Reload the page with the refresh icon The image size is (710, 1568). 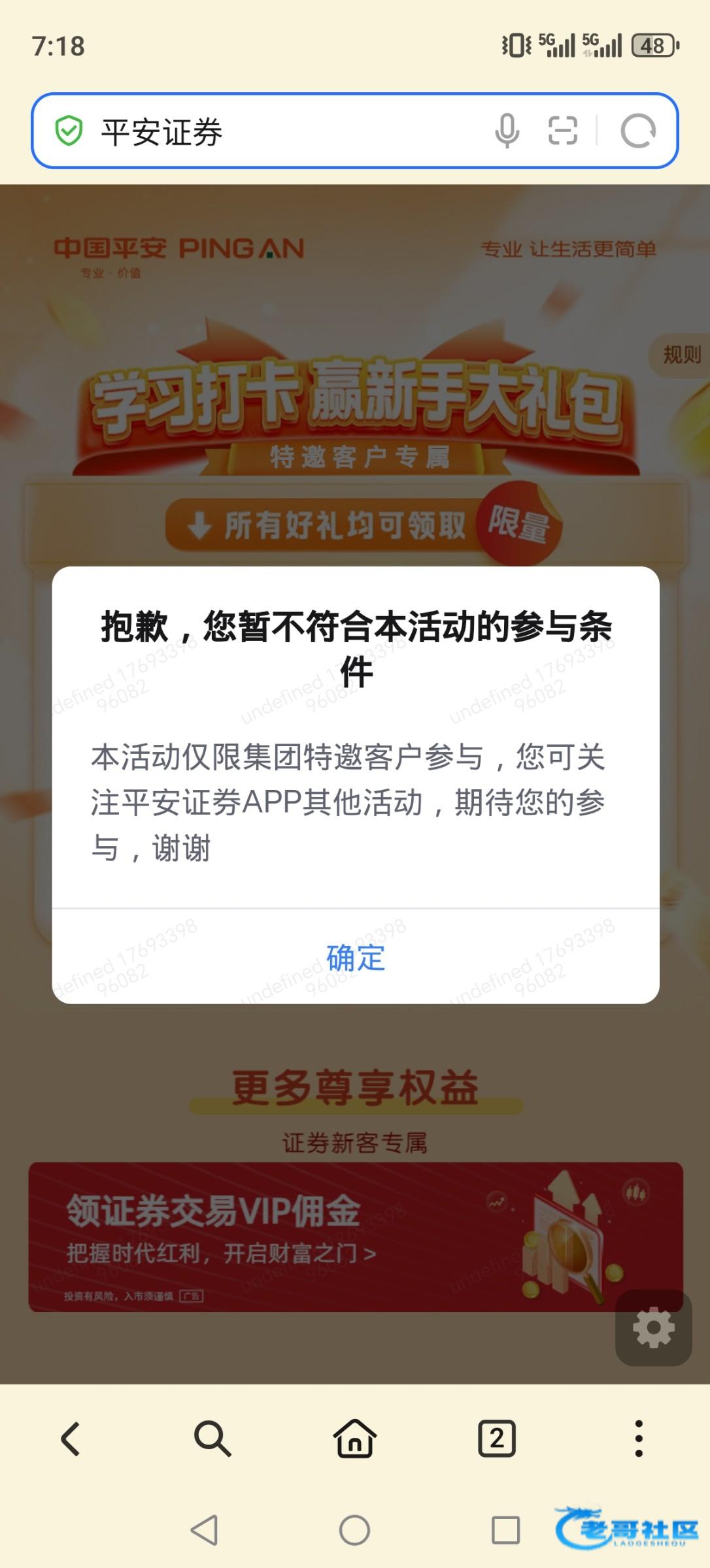tap(637, 131)
